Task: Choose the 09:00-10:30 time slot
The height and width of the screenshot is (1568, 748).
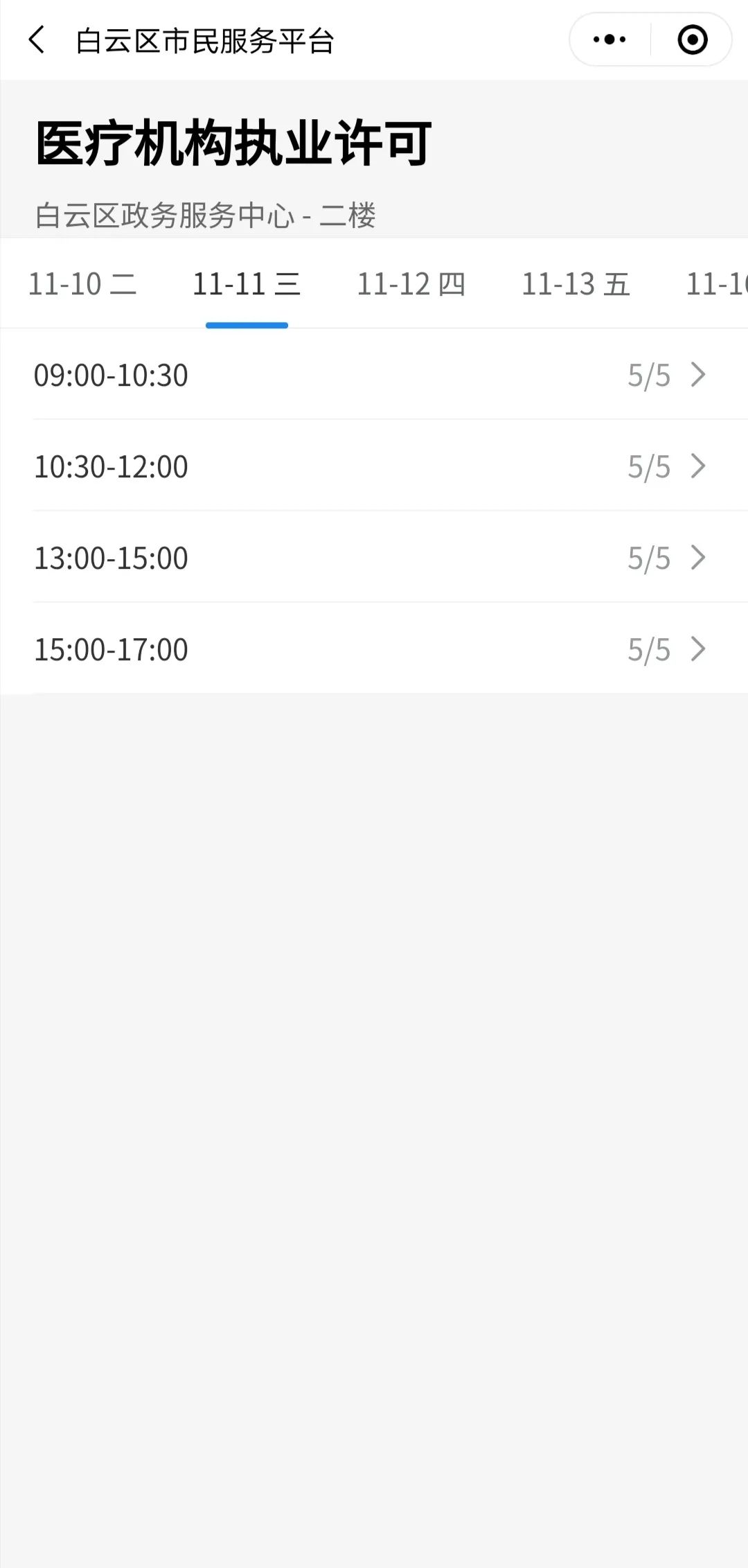Action: [374, 375]
